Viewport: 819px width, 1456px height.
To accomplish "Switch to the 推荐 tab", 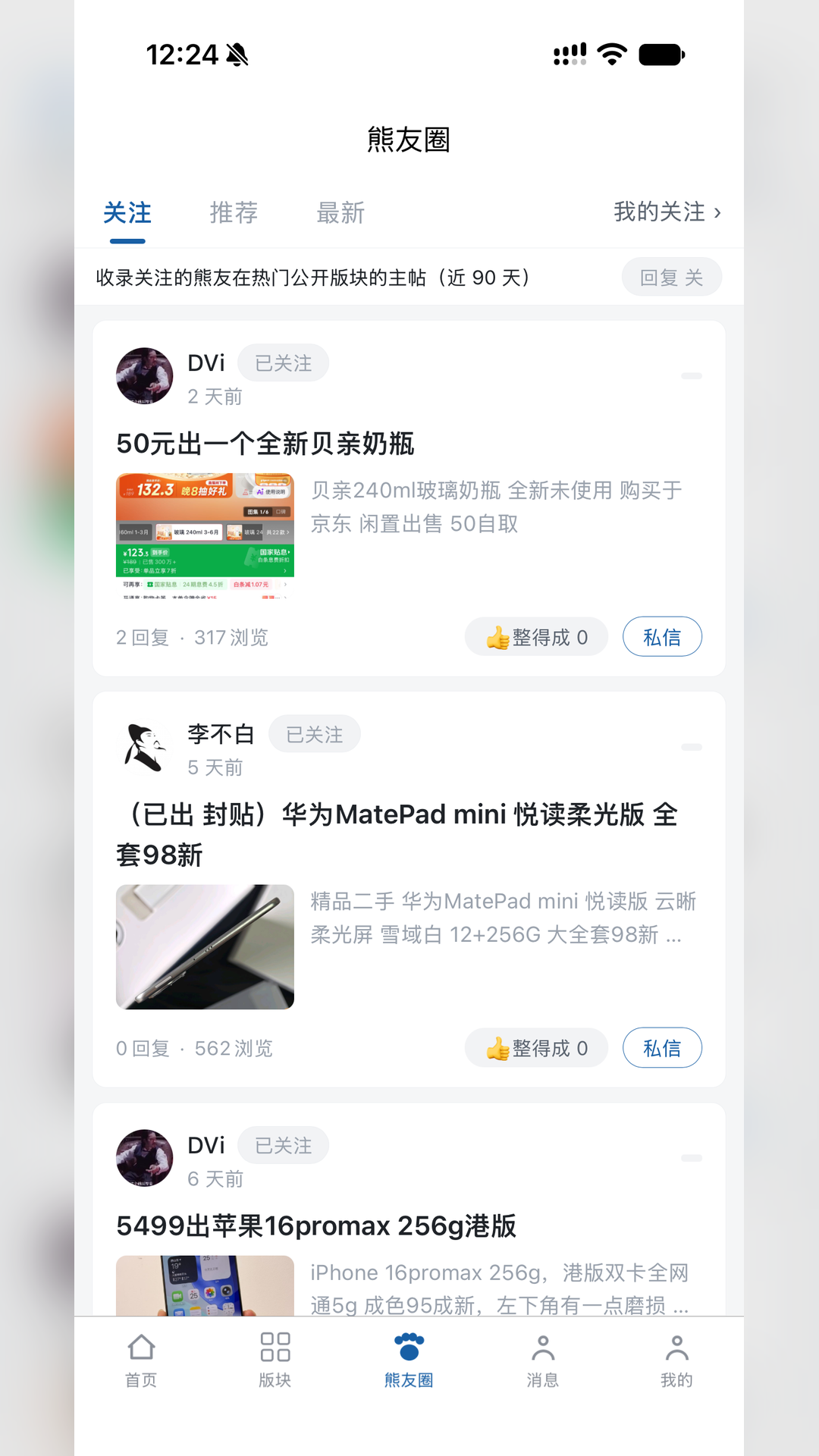I will tap(234, 213).
